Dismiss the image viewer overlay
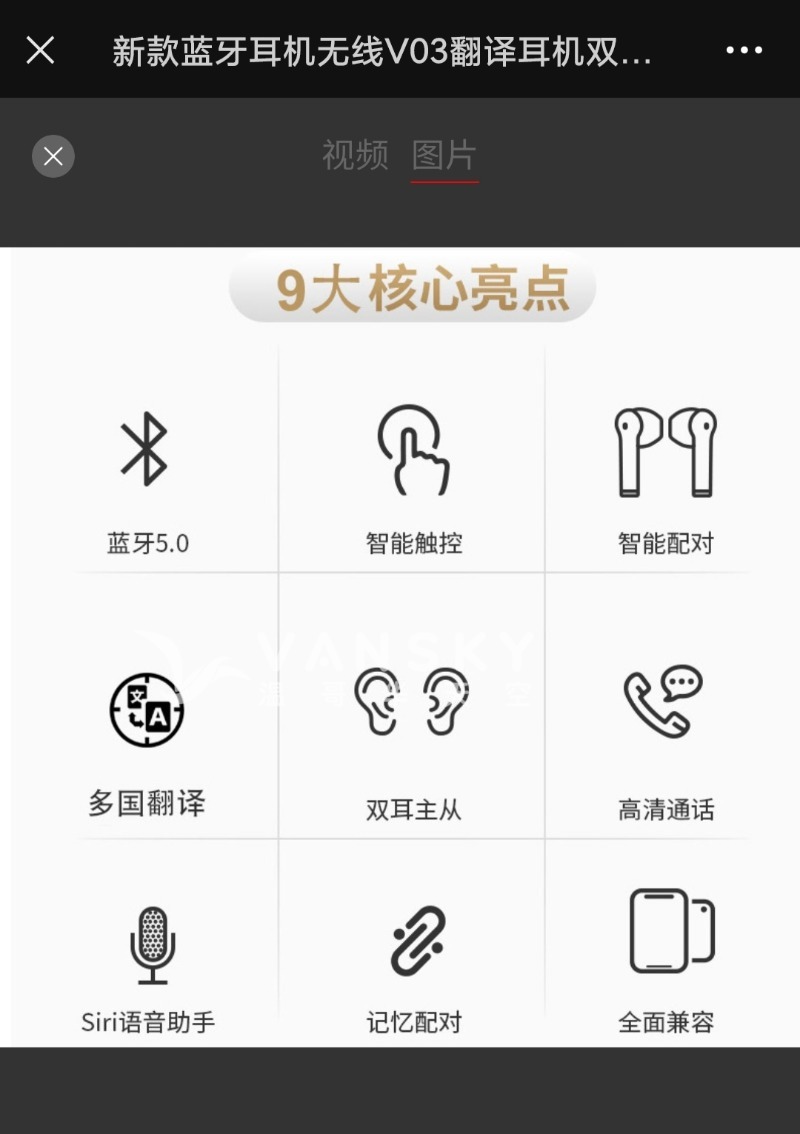This screenshot has height=1134, width=800. [53, 156]
